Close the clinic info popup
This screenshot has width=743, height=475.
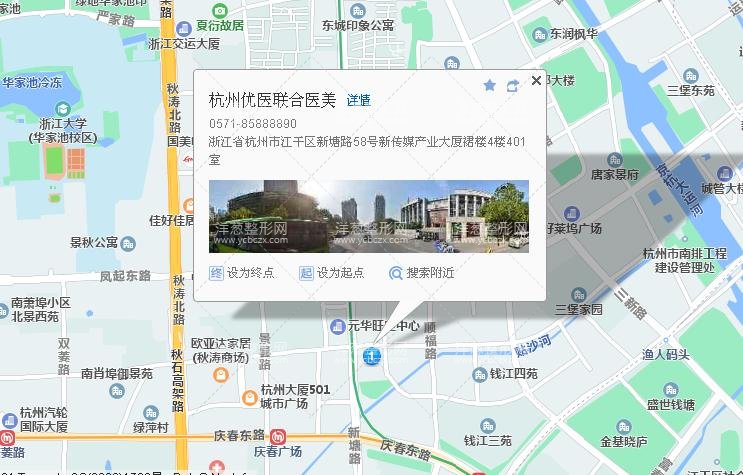point(536,81)
